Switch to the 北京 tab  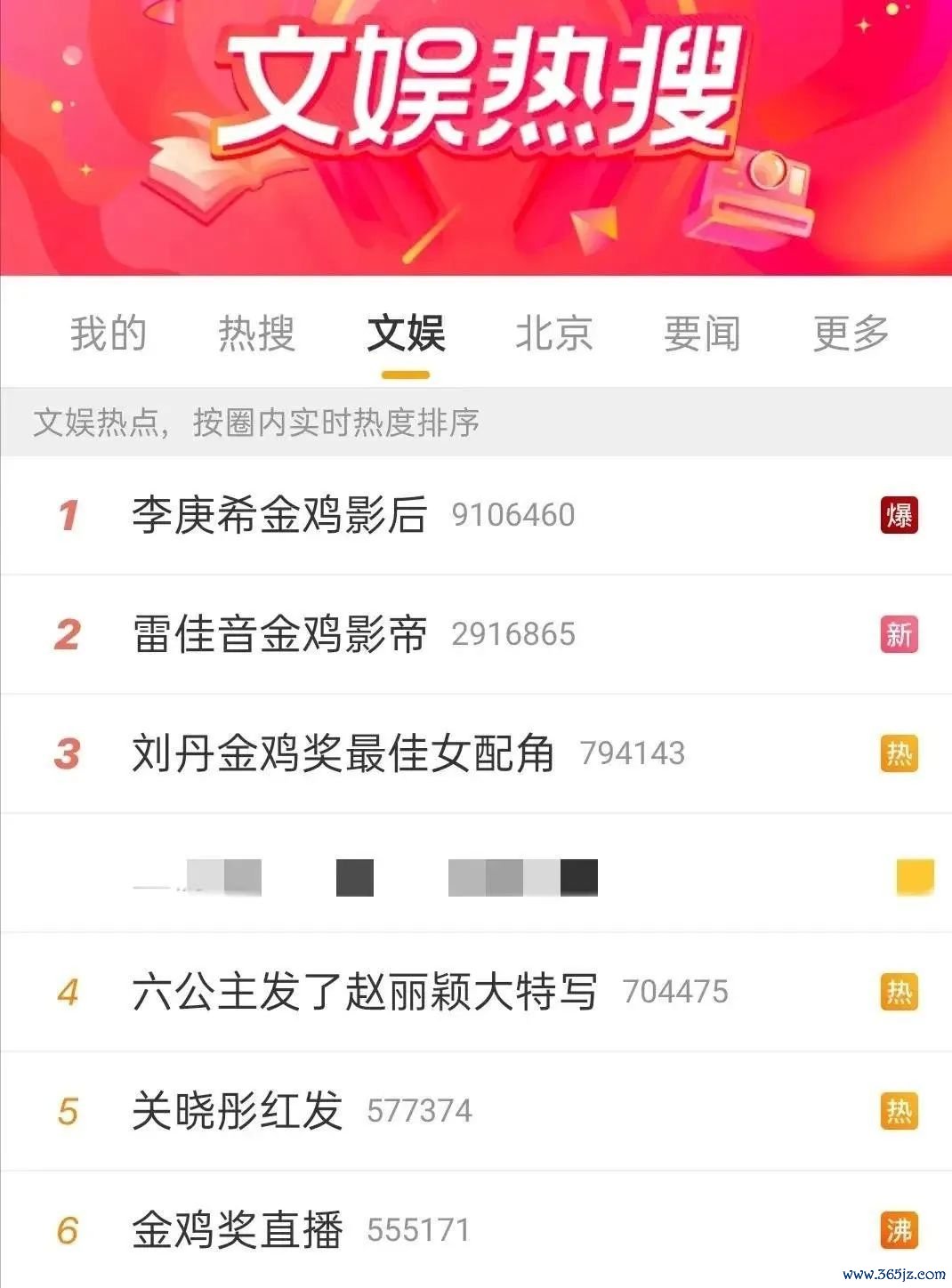[553, 334]
